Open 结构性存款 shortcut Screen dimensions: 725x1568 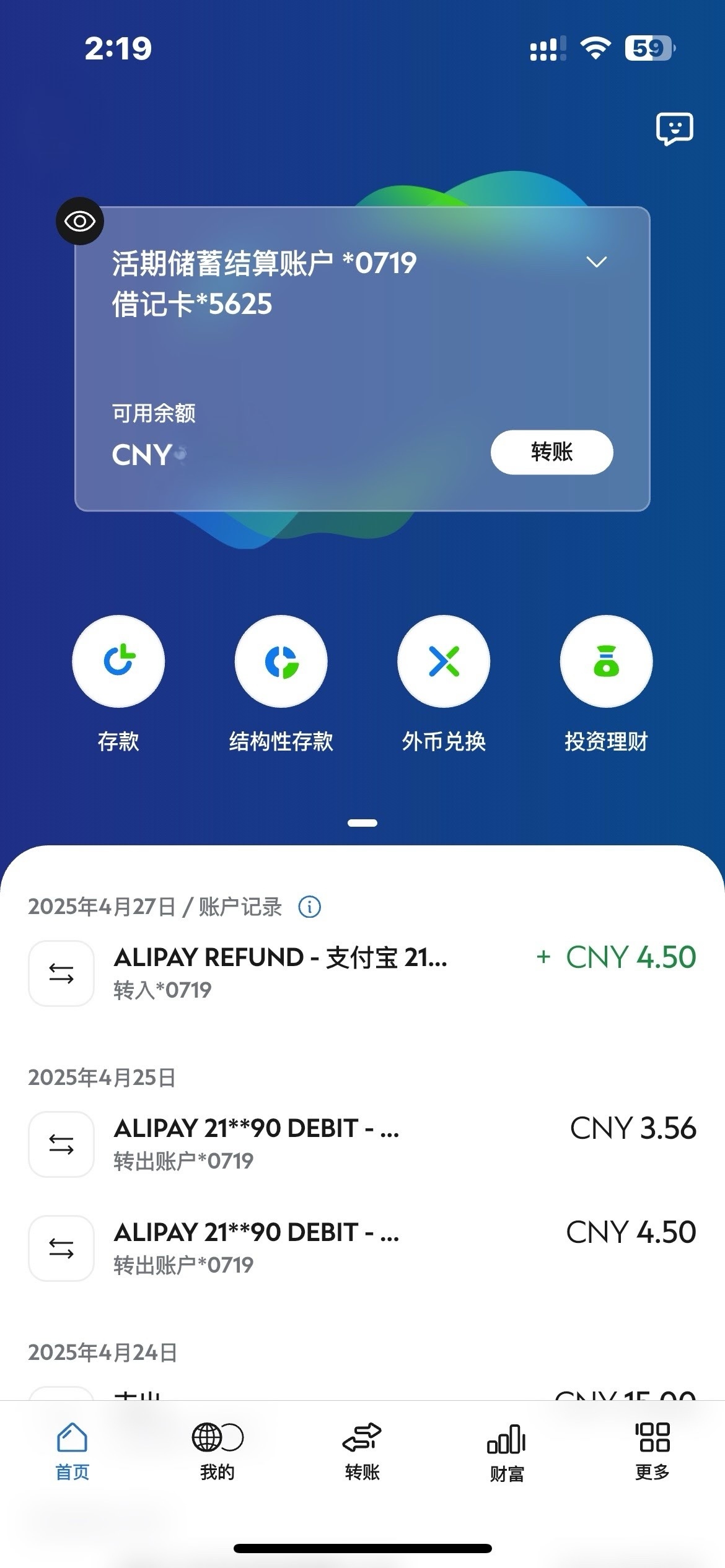281,661
